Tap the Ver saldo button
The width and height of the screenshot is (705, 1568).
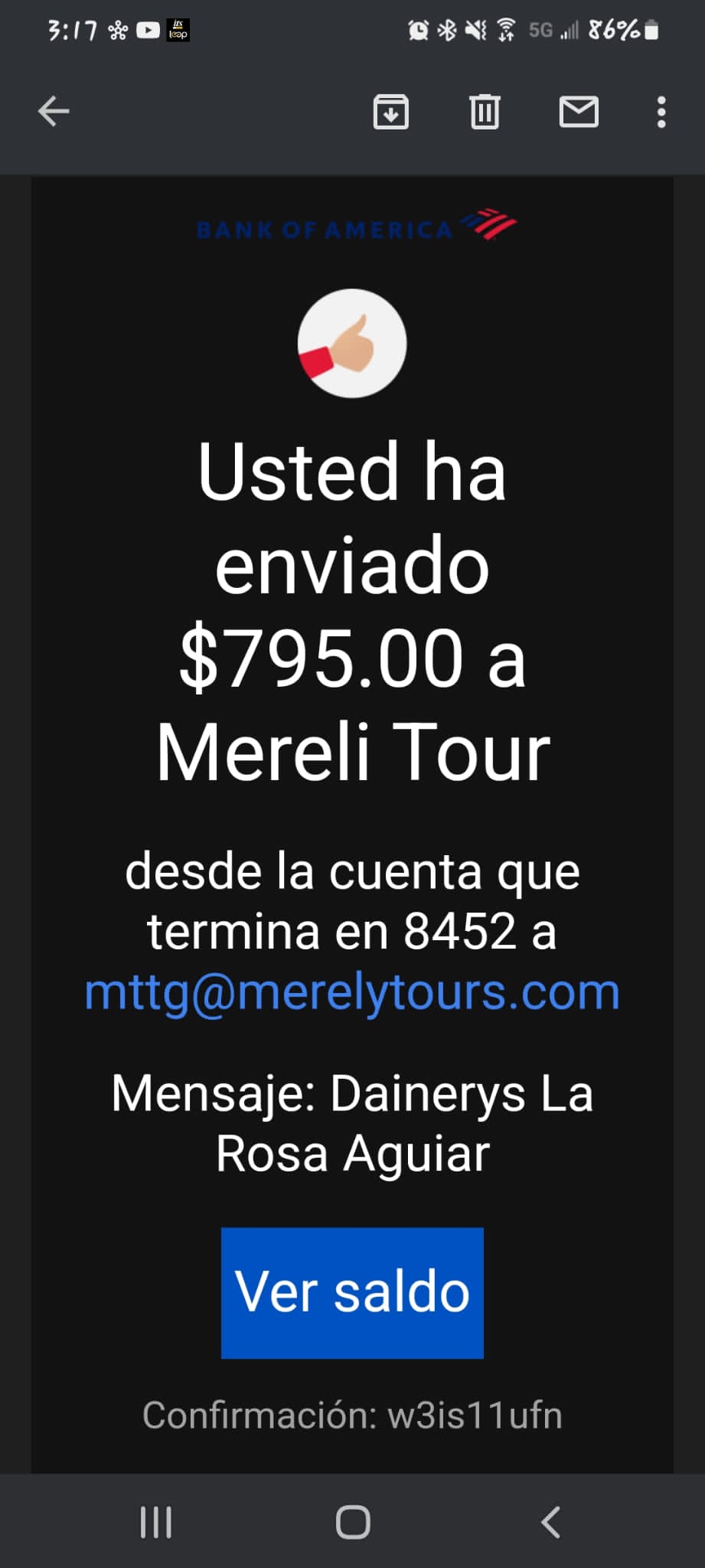(352, 1293)
